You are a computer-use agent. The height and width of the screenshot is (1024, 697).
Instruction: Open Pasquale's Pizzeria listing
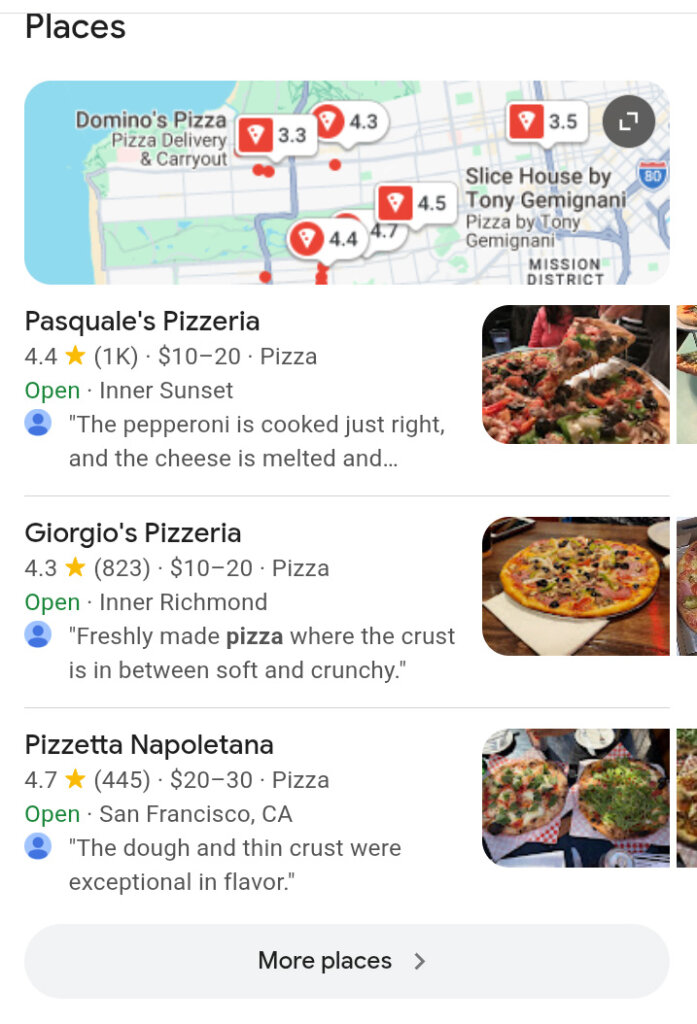coord(142,322)
